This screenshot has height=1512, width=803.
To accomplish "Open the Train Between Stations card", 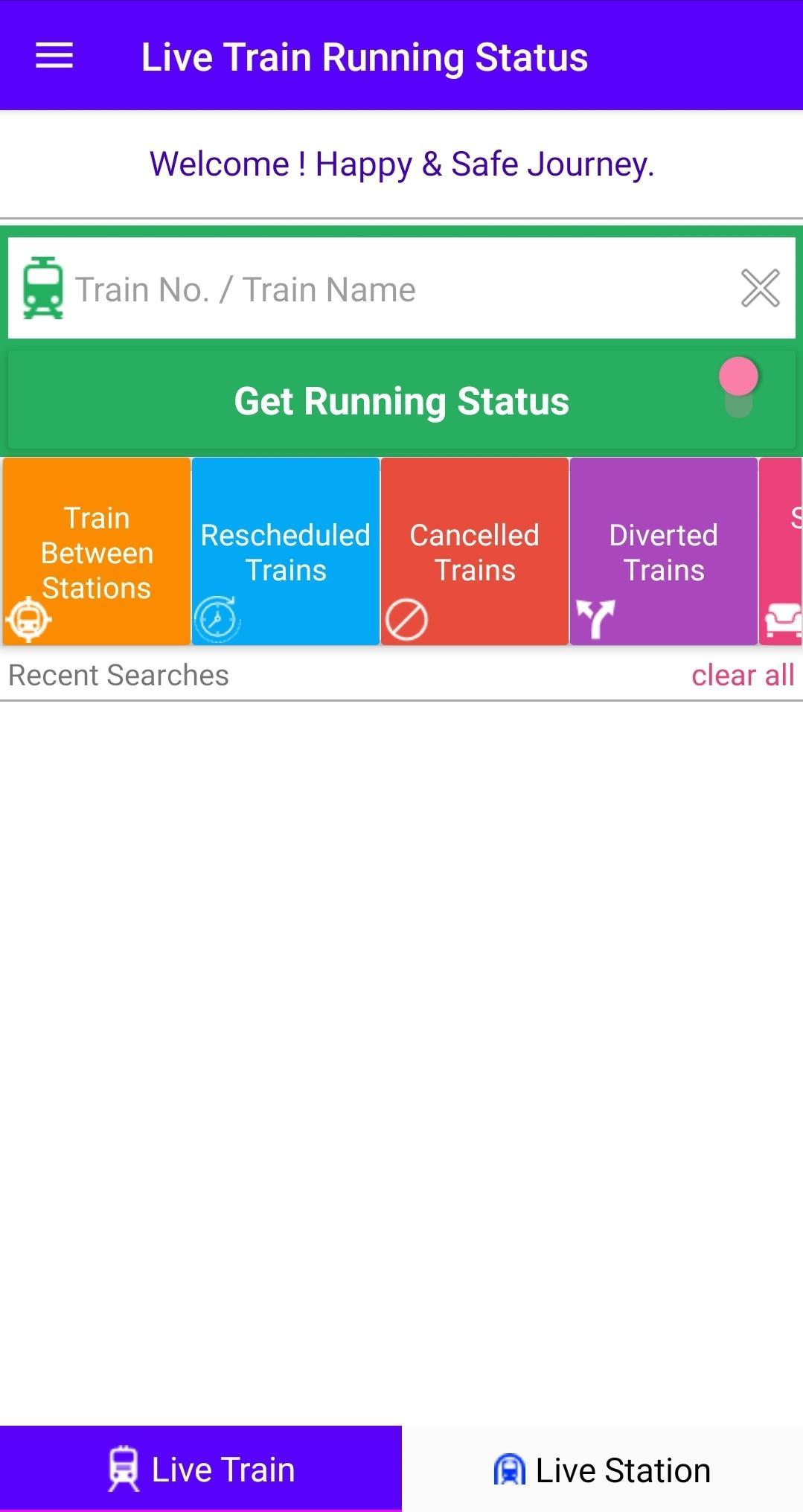I will (x=96, y=551).
